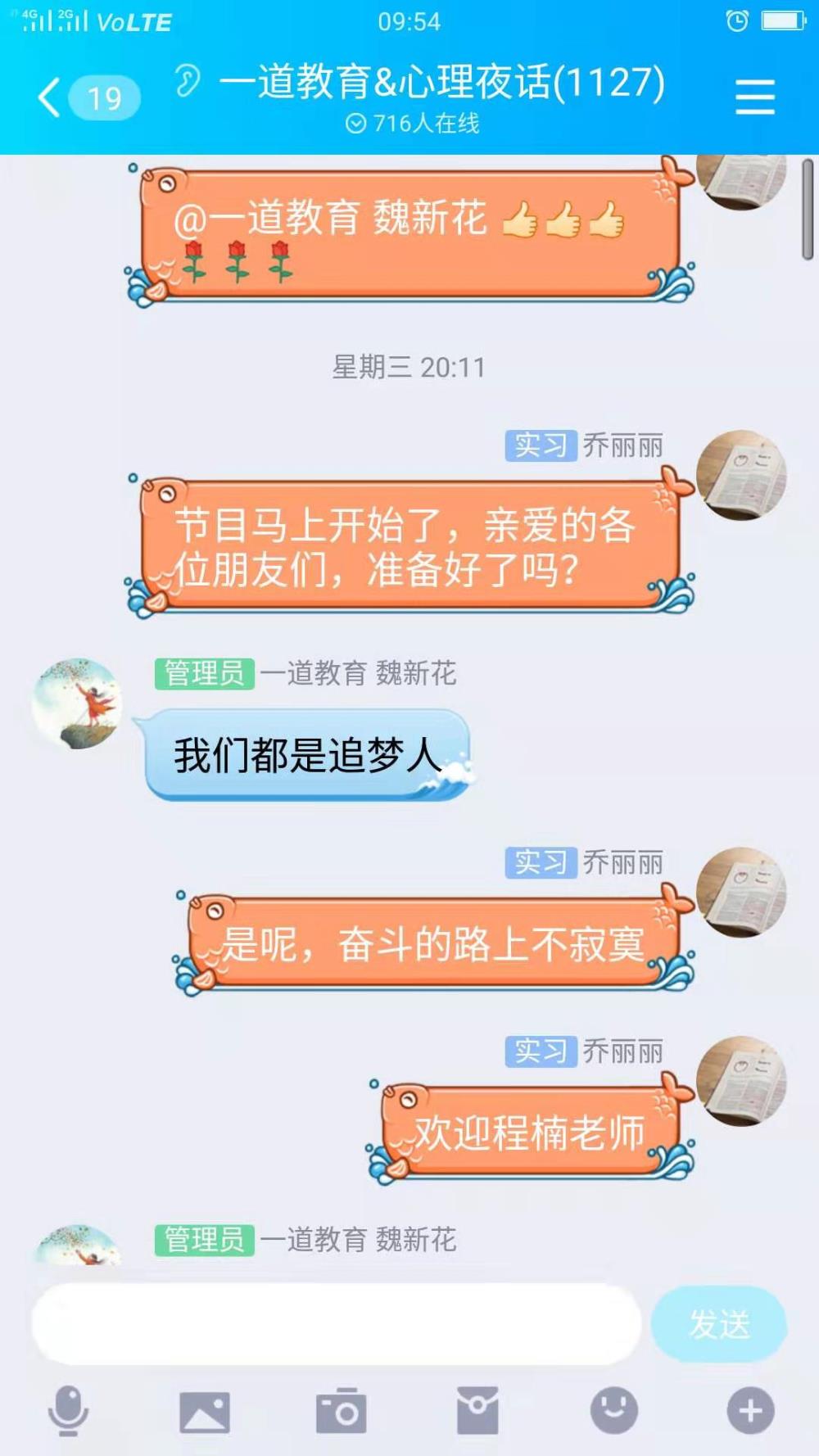
Task: Open the voice microphone input
Action: coord(68,1410)
